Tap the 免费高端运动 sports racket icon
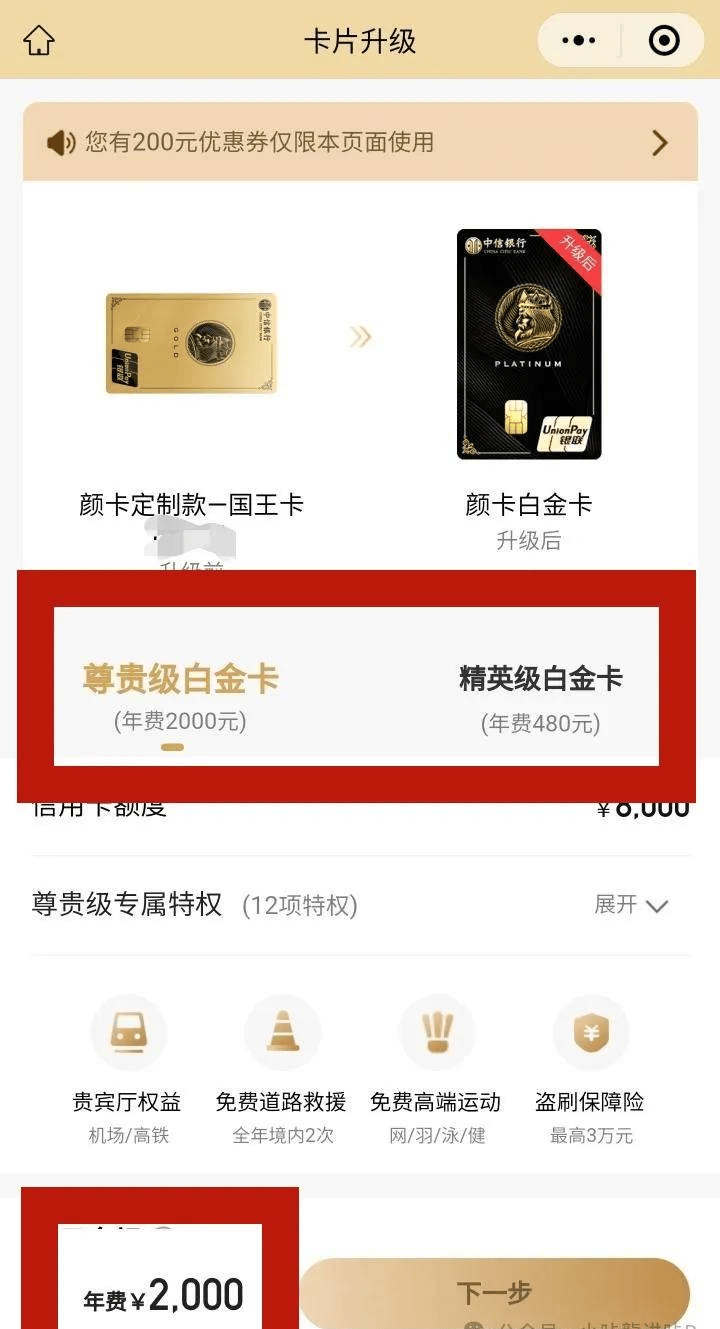The image size is (720, 1329). pyautogui.click(x=438, y=1032)
